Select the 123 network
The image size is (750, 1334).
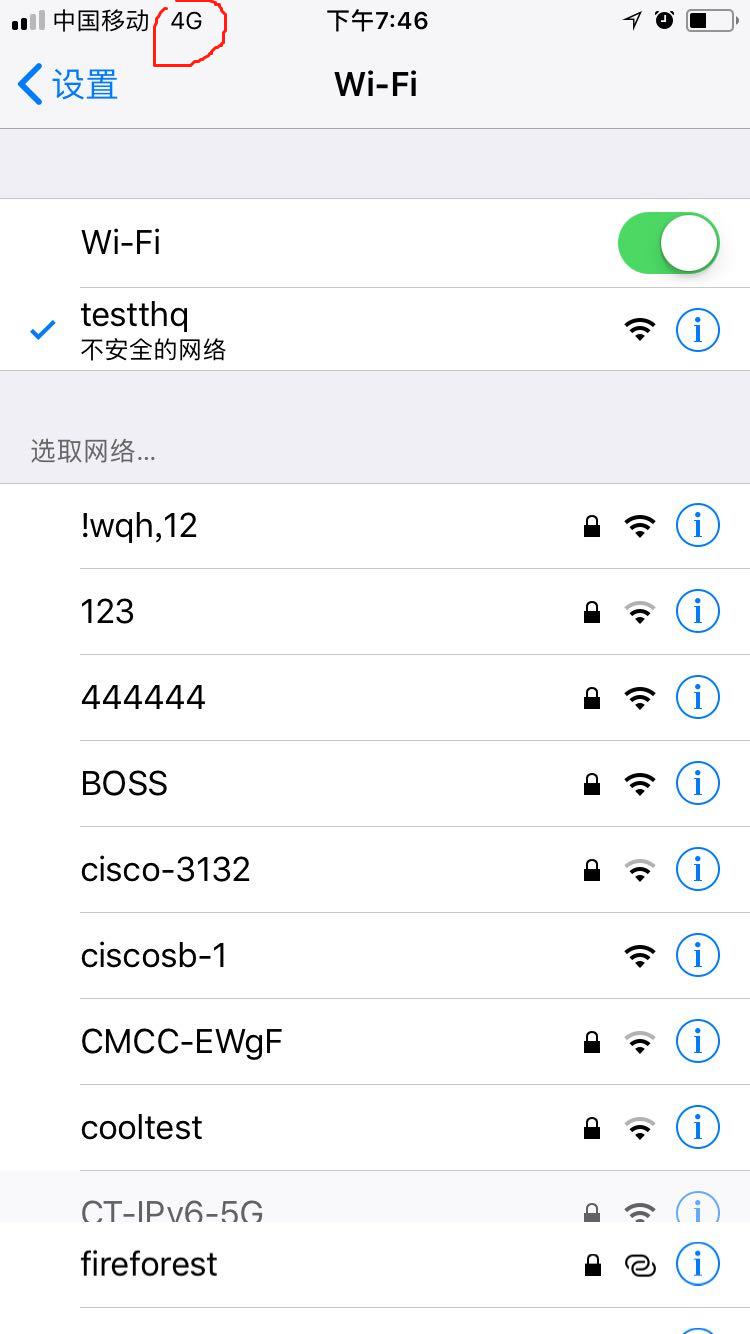point(108,611)
